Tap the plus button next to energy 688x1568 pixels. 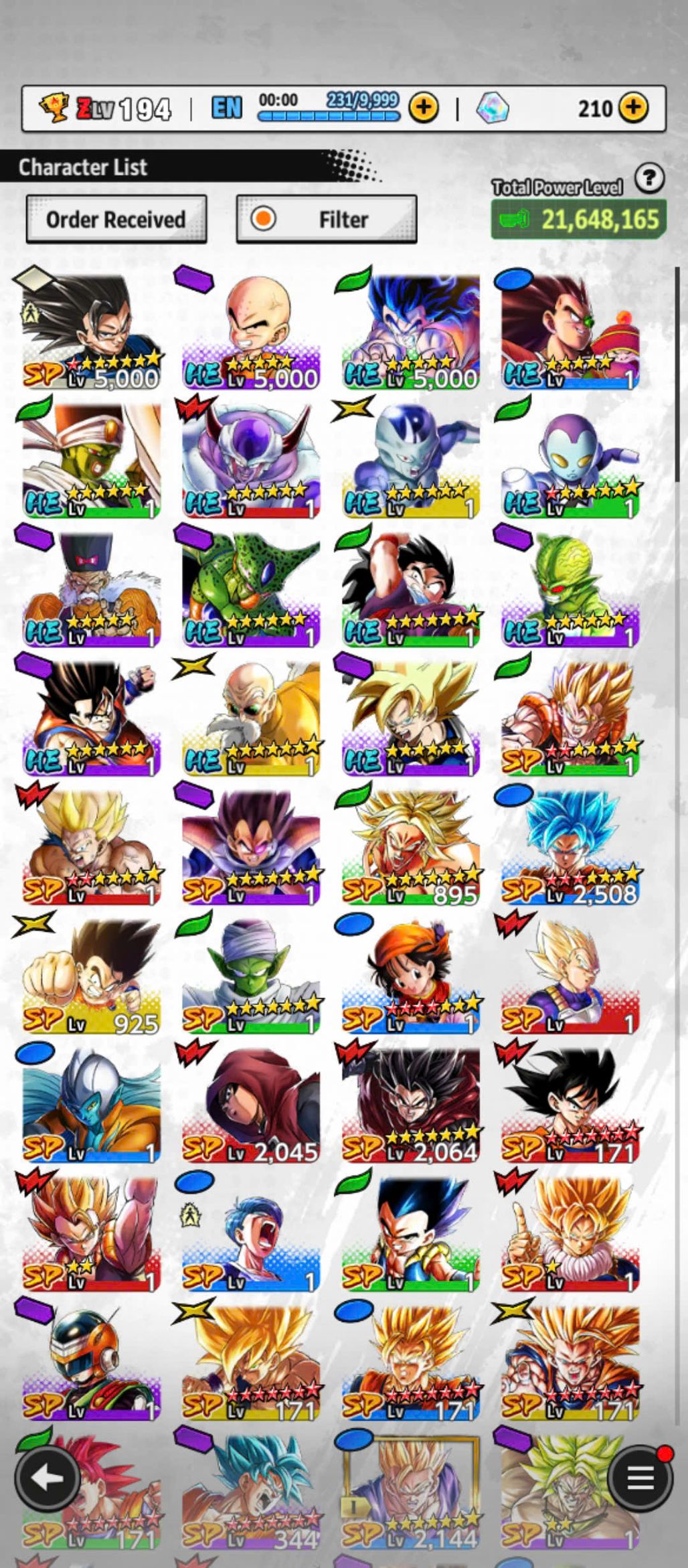coord(424,108)
